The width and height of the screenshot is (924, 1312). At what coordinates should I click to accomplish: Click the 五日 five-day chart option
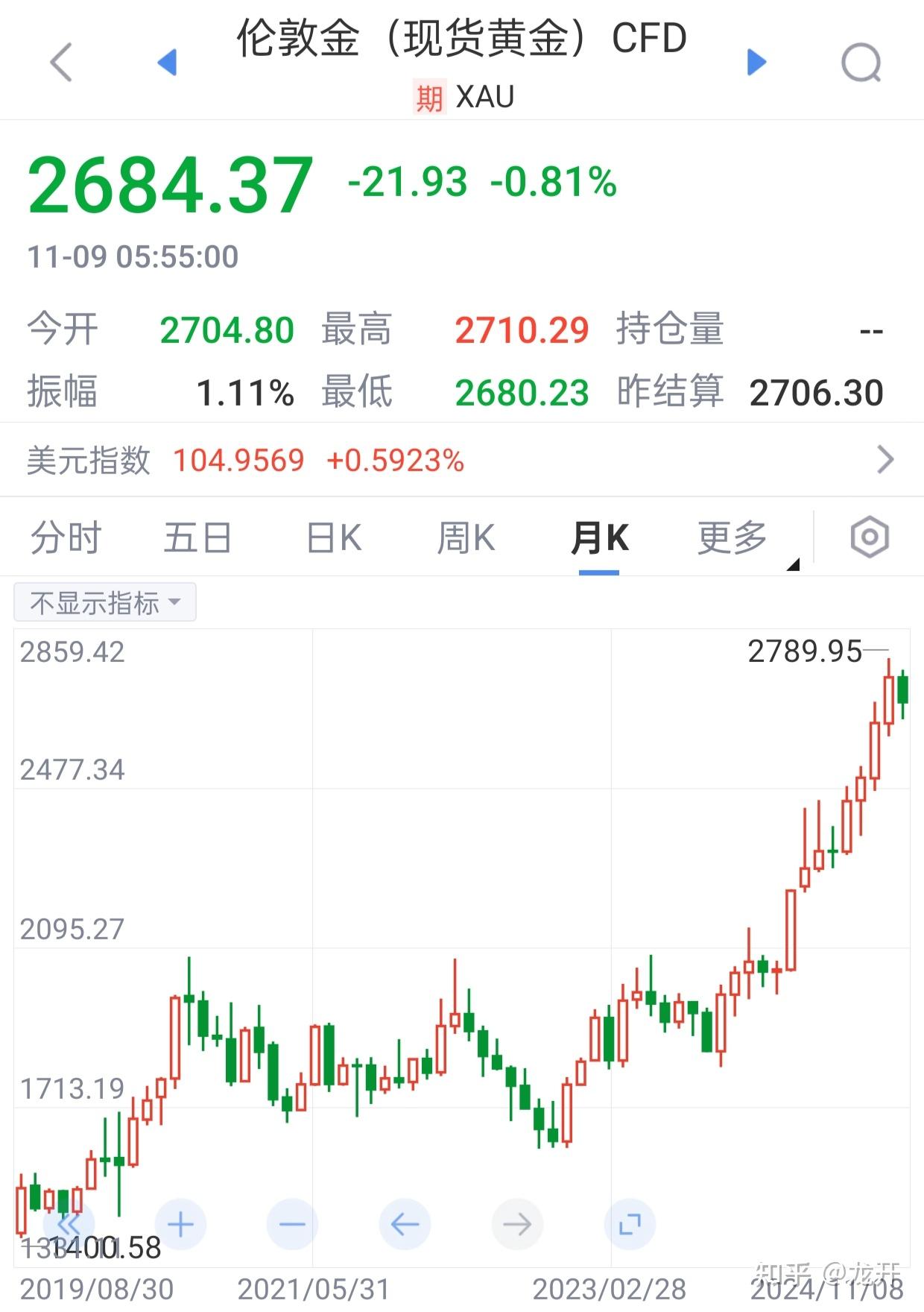tap(197, 537)
